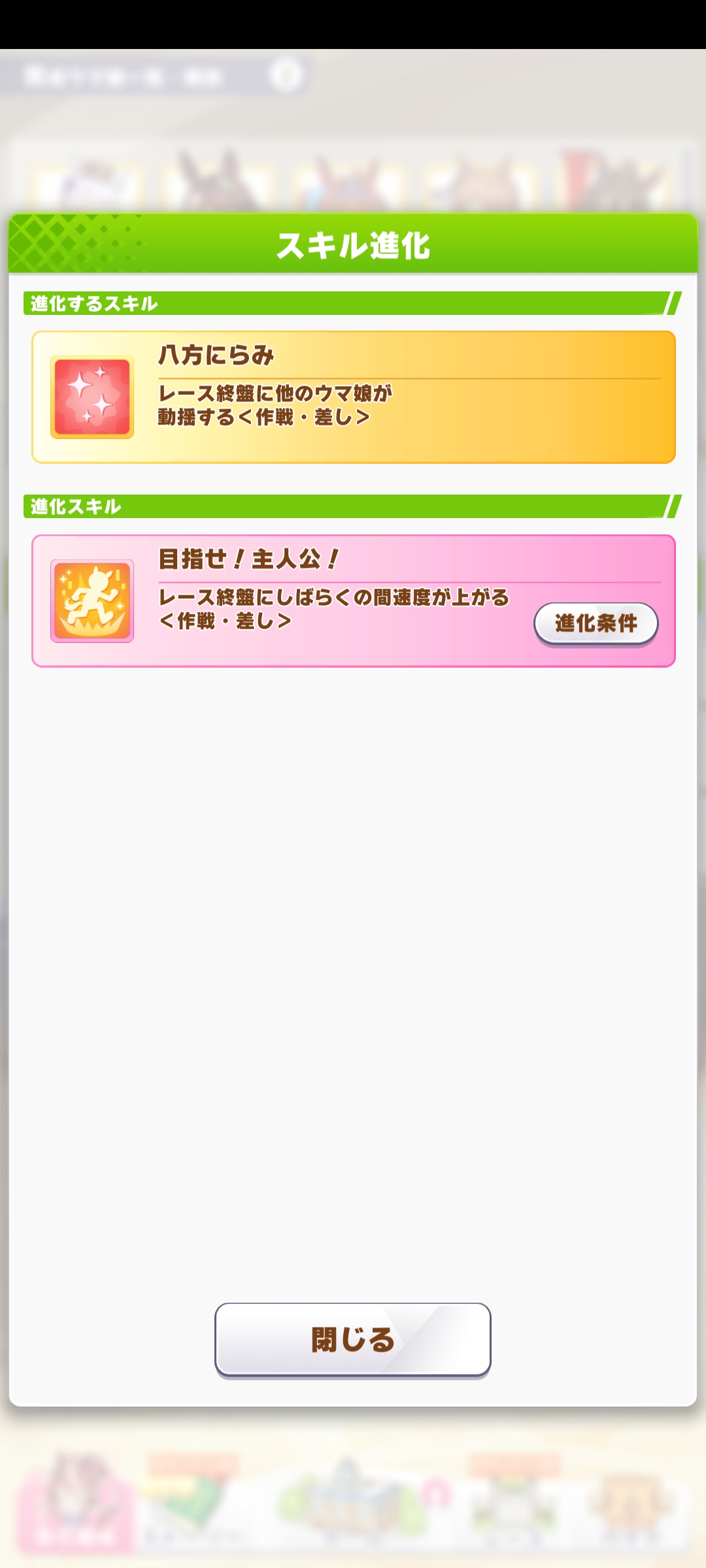Open the 進化条件 evolution conditions button
This screenshot has width=706, height=1568.
point(596,624)
